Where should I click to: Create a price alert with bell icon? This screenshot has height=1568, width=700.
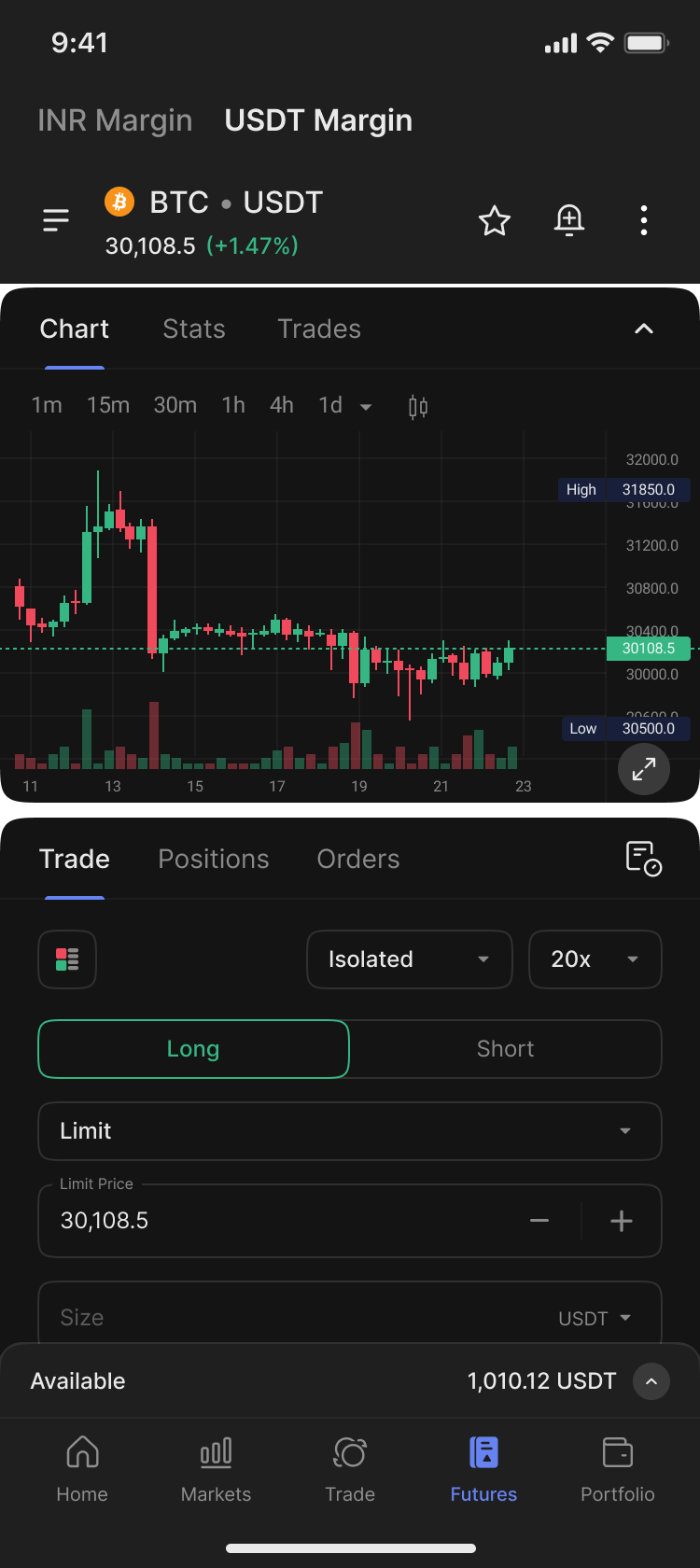(x=569, y=221)
